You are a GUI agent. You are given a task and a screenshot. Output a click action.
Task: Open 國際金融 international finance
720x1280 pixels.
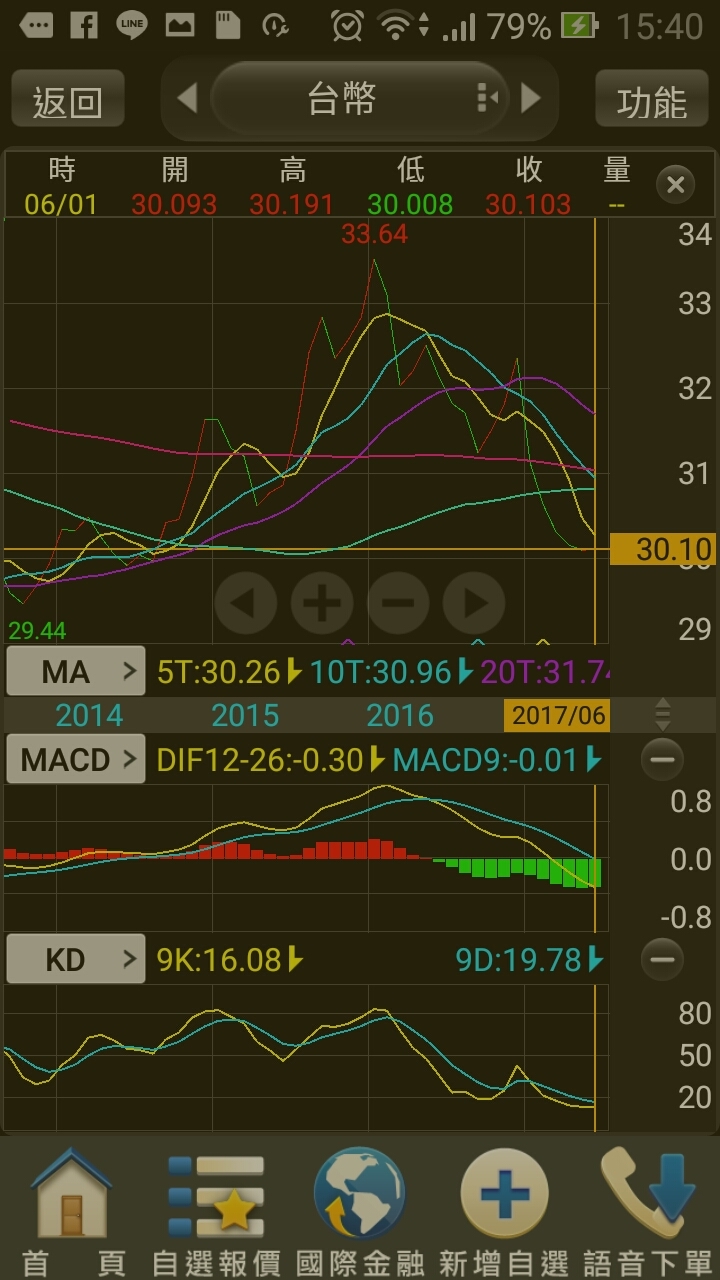tap(360, 1211)
